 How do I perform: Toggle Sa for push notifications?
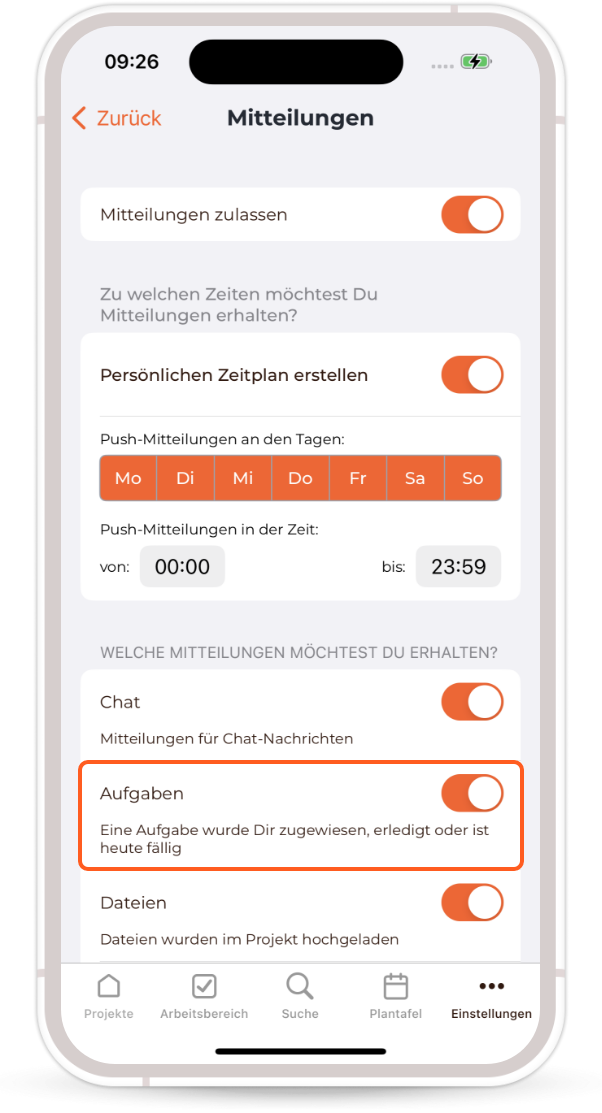coord(415,478)
